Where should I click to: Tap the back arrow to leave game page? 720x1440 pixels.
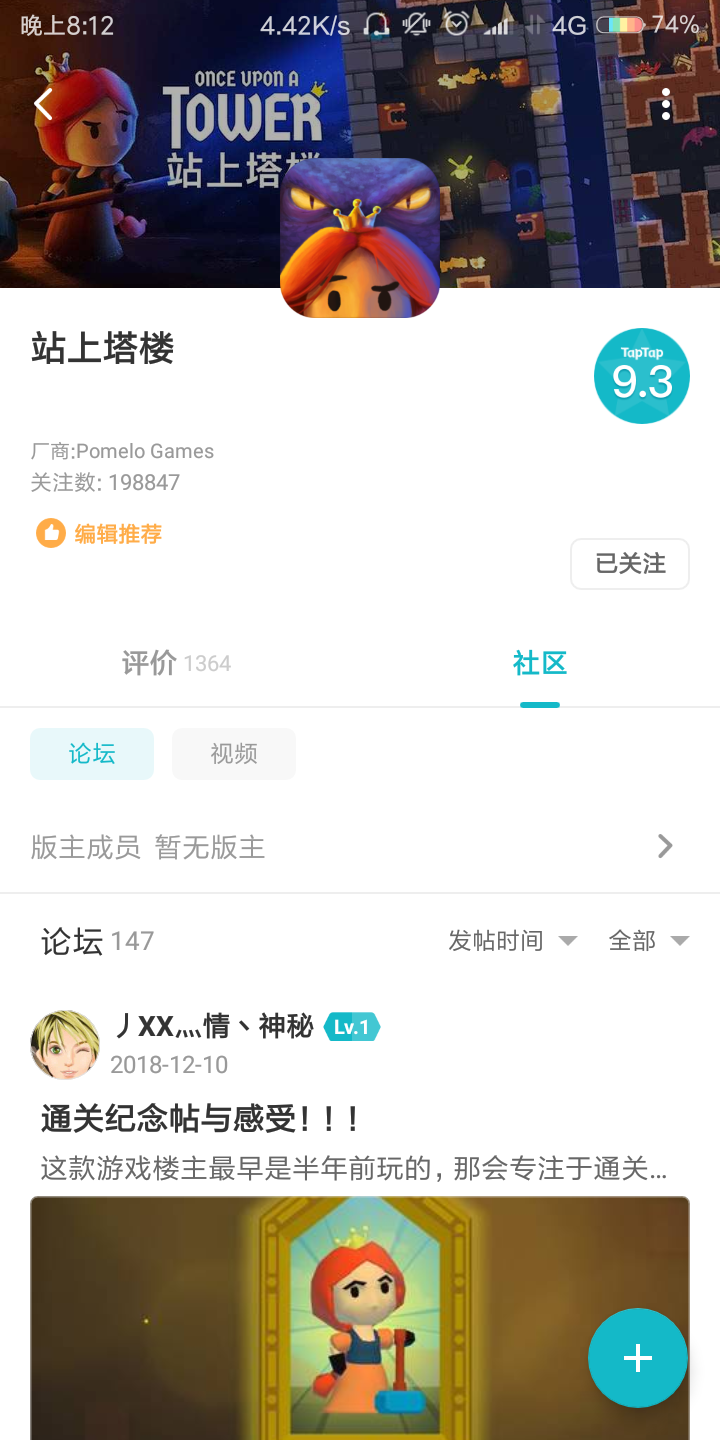pyautogui.click(x=43, y=103)
